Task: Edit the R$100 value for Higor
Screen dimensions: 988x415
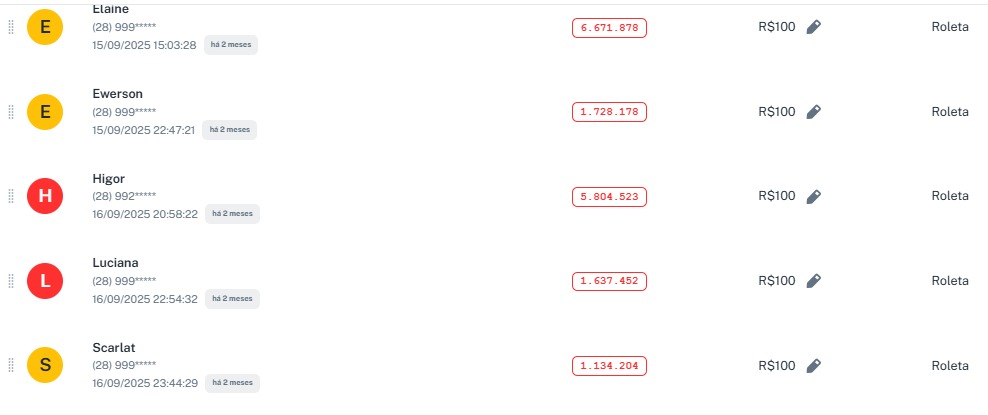Action: [814, 196]
